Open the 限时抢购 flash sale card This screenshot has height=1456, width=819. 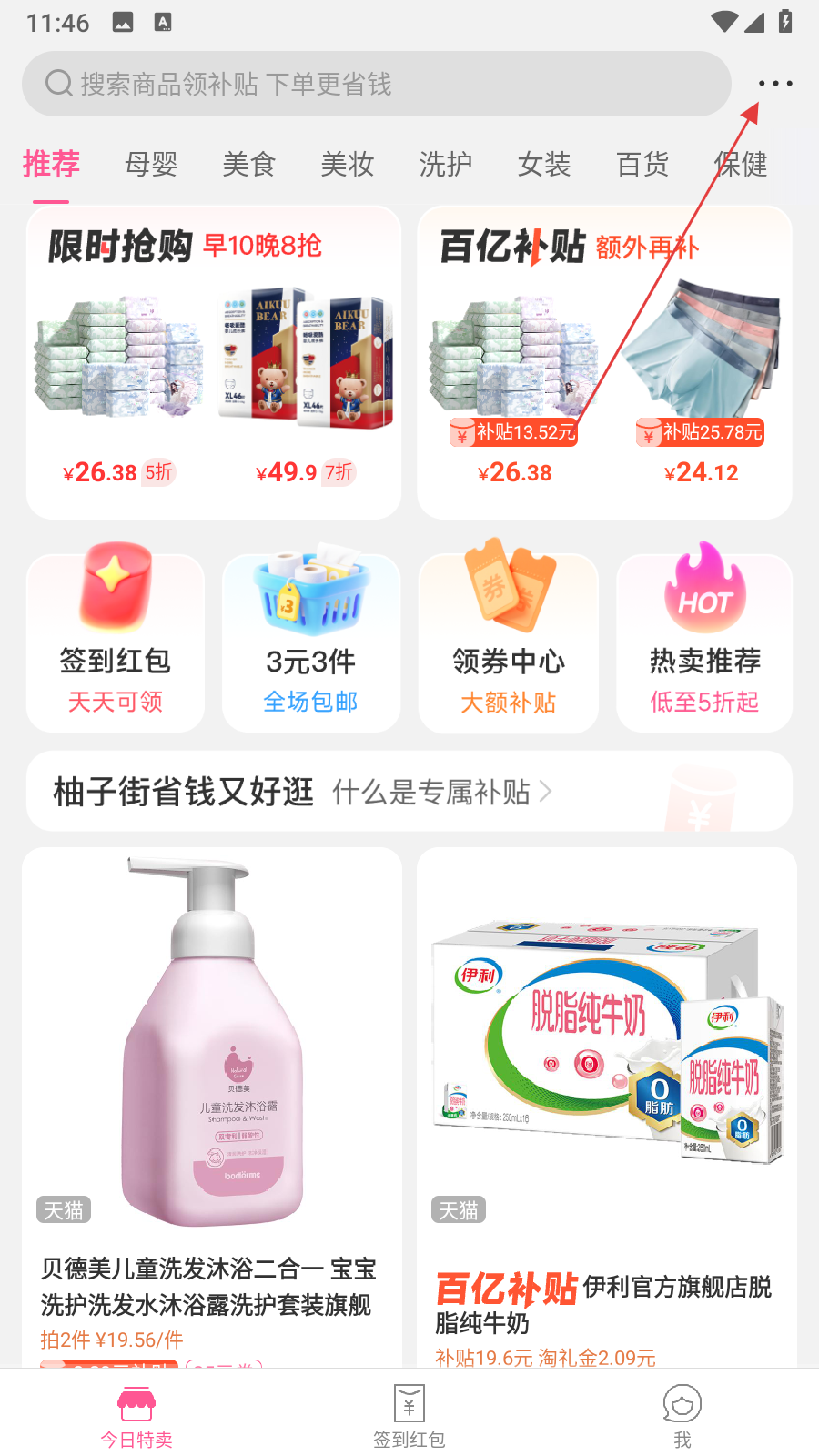click(x=214, y=362)
